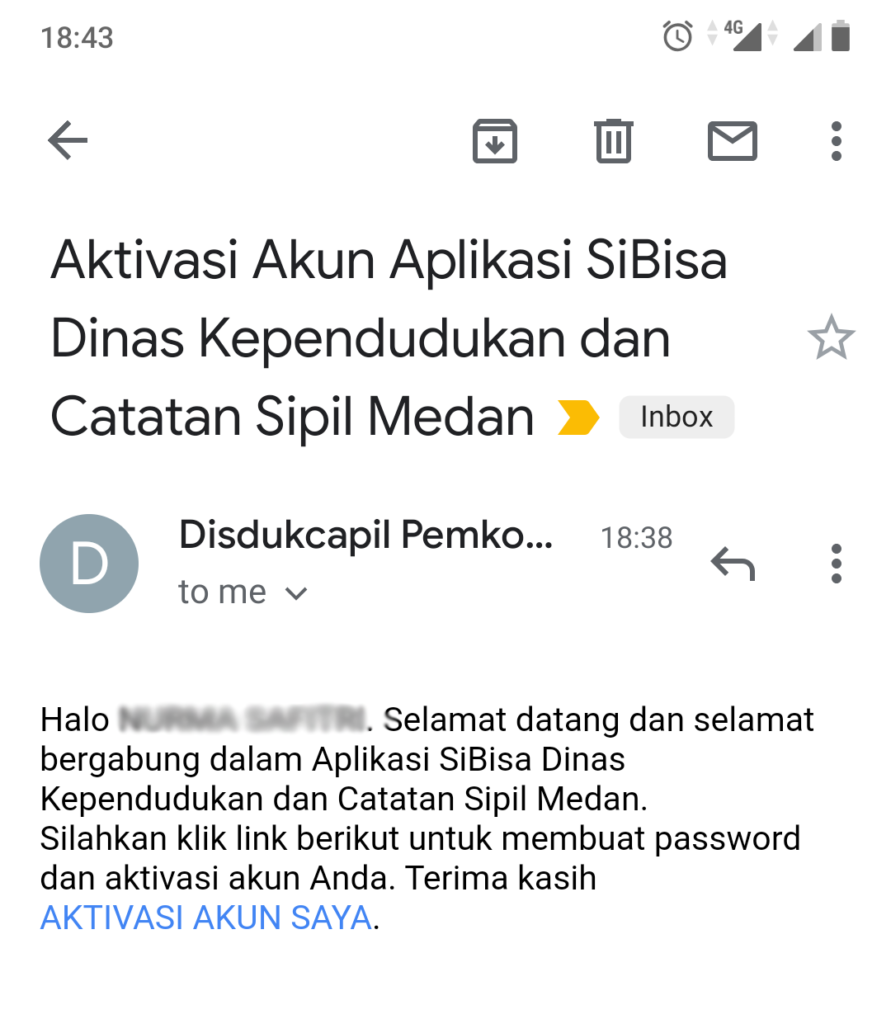Delete this email
The height and width of the screenshot is (1024, 891).
(613, 141)
